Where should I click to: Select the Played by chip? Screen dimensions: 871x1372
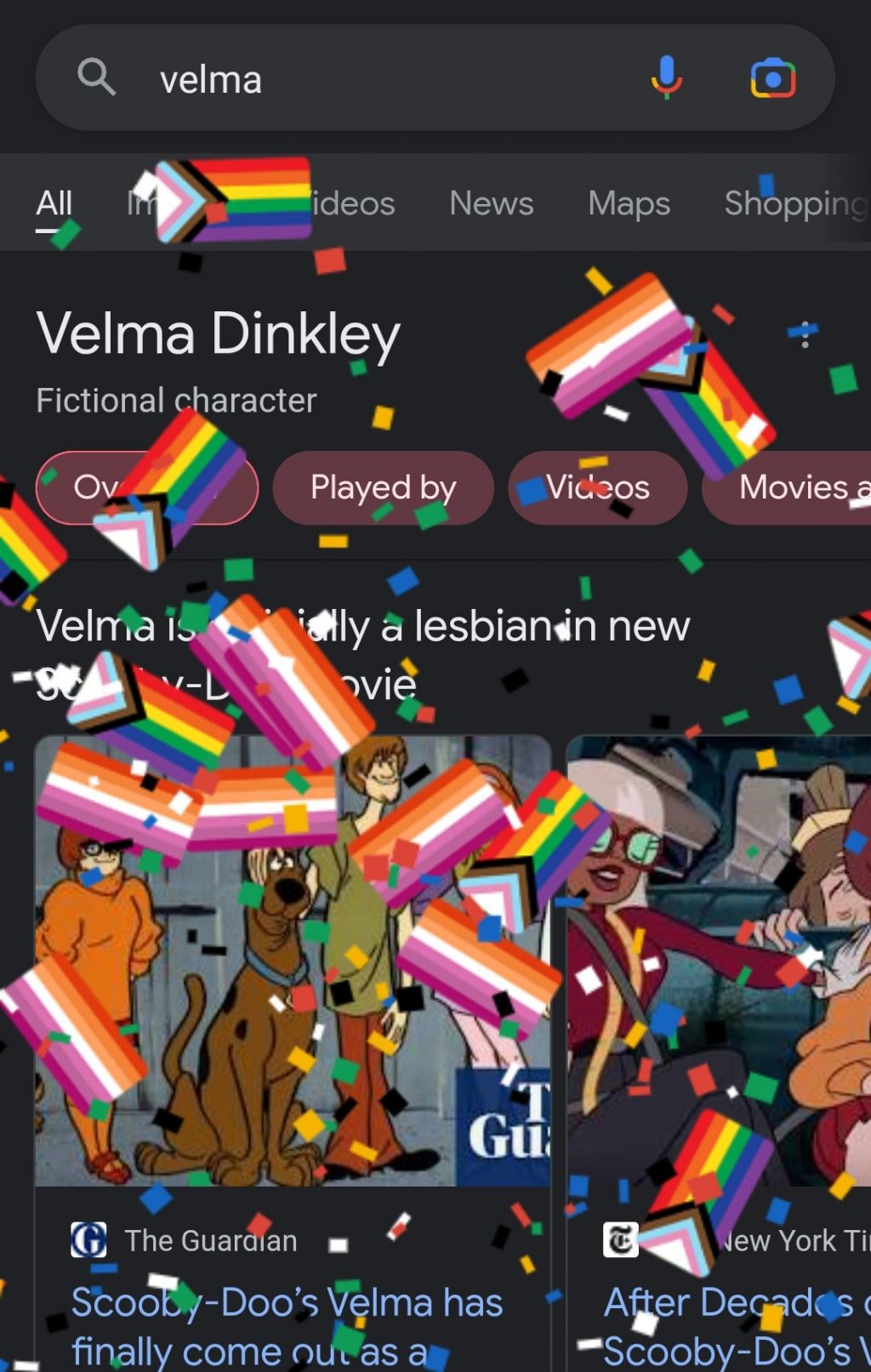pyautogui.click(x=383, y=487)
